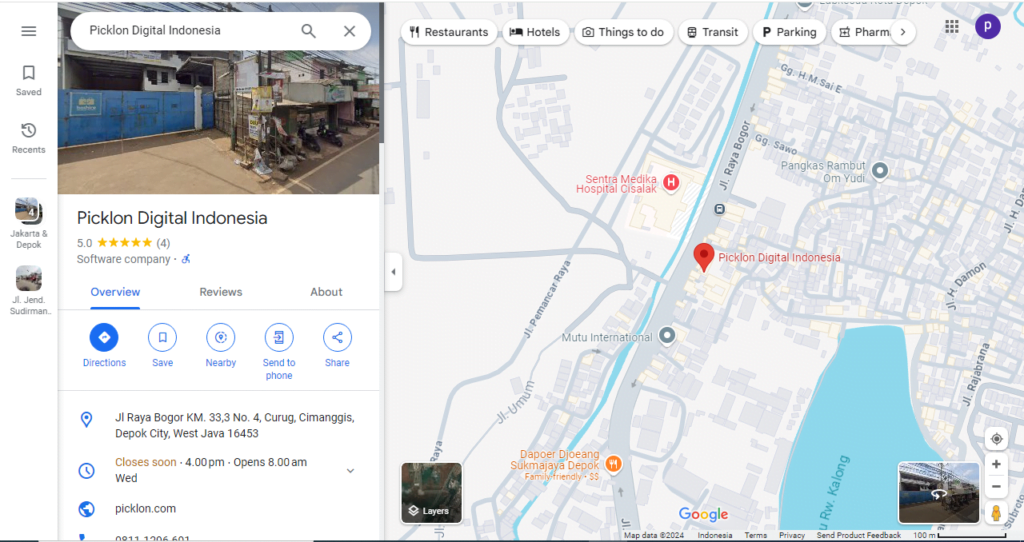Select the Restaurants chip
Viewport: 1024px width, 542px height.
(449, 32)
